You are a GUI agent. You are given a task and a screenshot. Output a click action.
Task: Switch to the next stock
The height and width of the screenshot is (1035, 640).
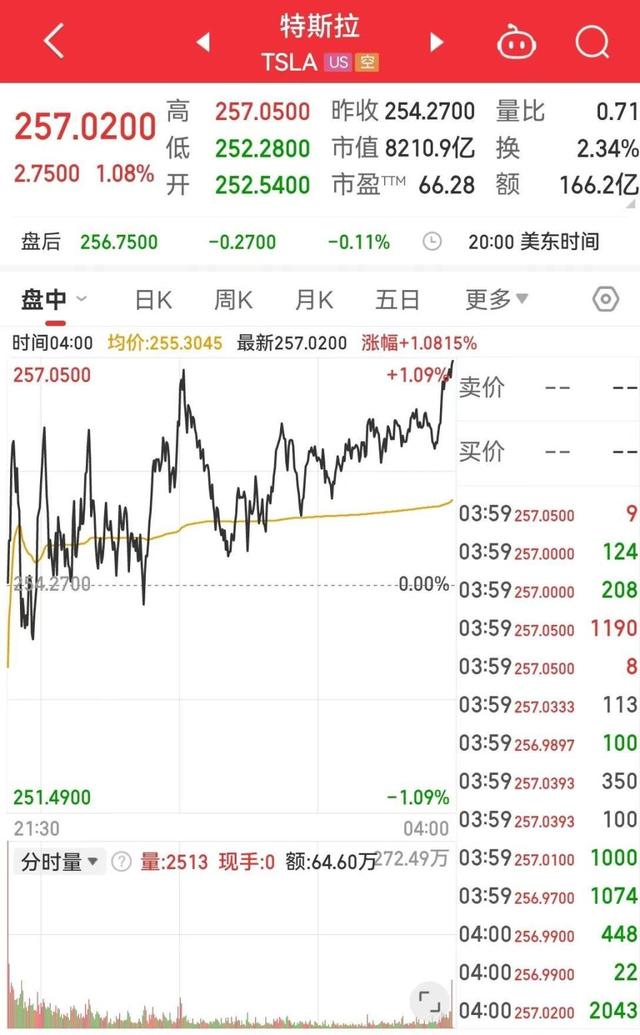(436, 42)
